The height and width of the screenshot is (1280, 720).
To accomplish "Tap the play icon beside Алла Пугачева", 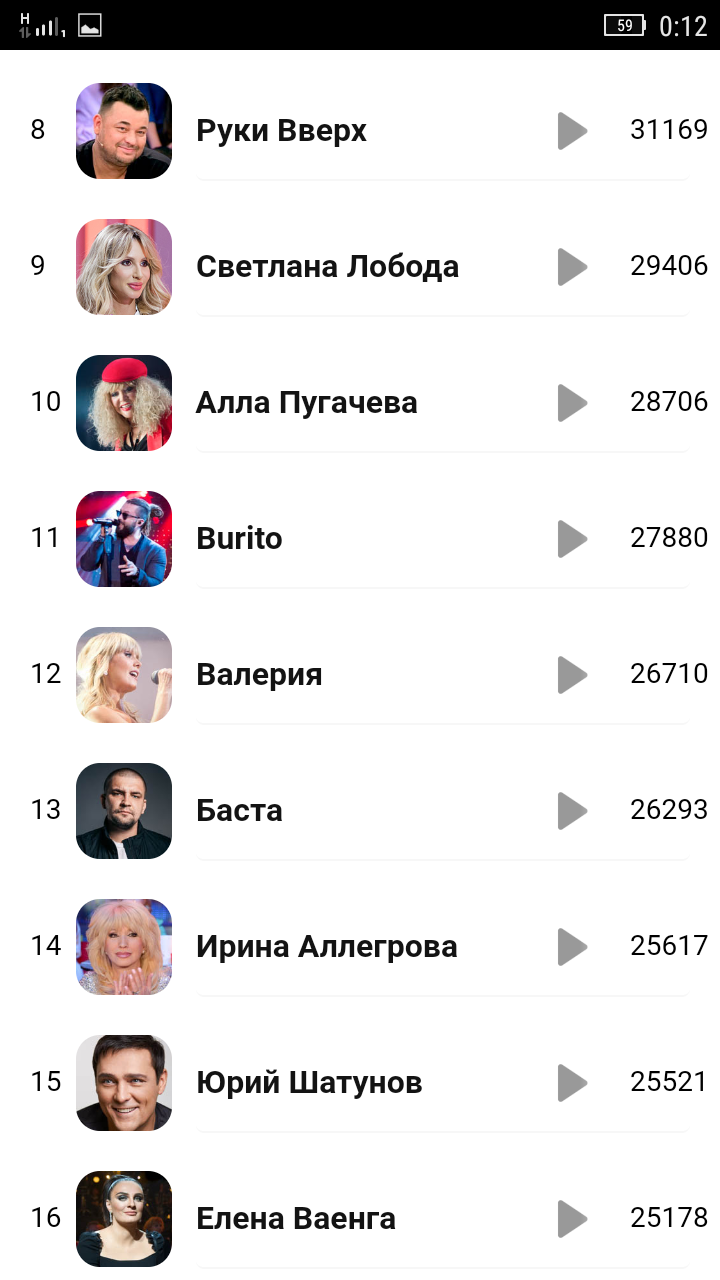I will (x=572, y=403).
